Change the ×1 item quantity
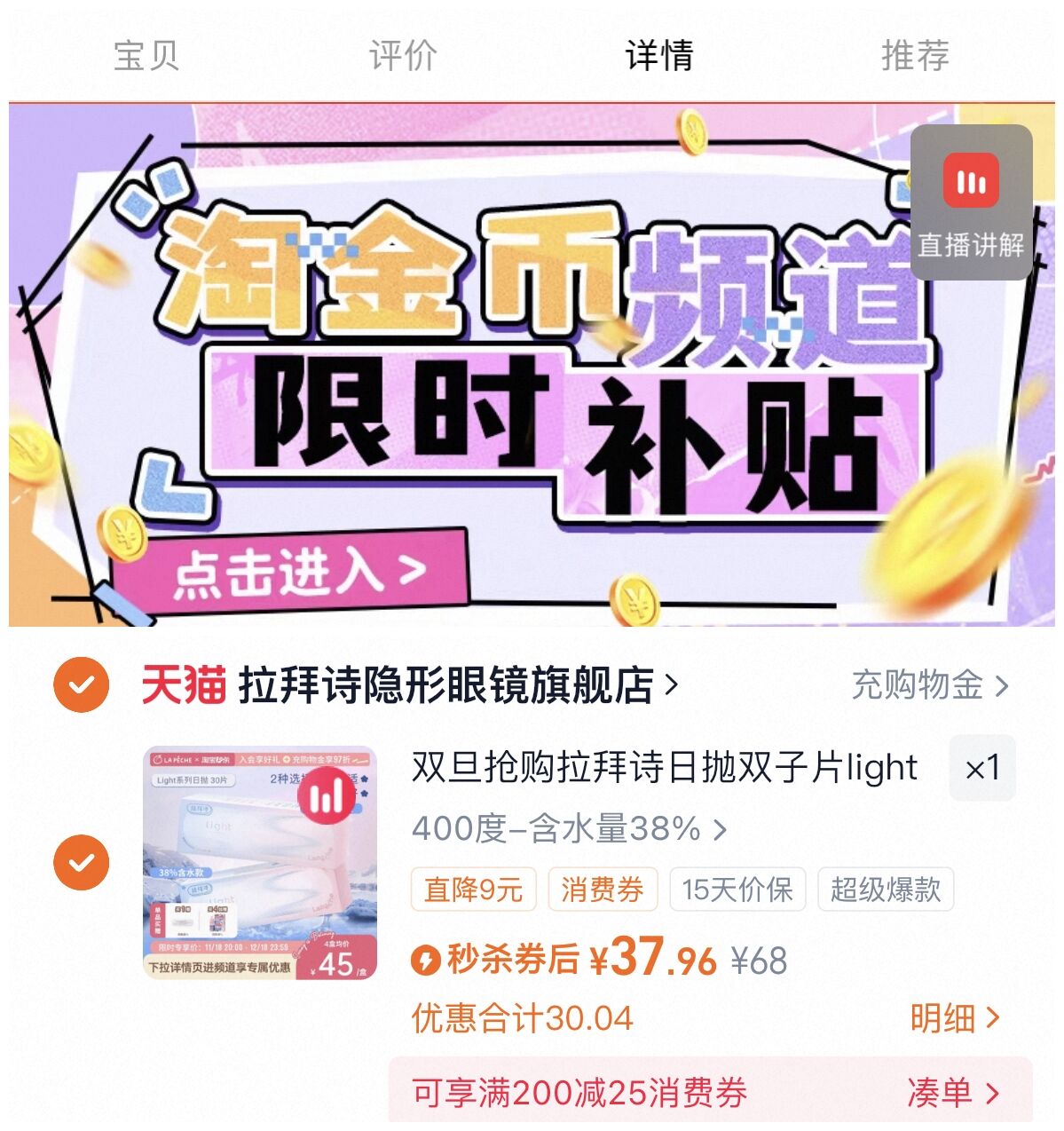The width and height of the screenshot is (1064, 1131). point(982,768)
